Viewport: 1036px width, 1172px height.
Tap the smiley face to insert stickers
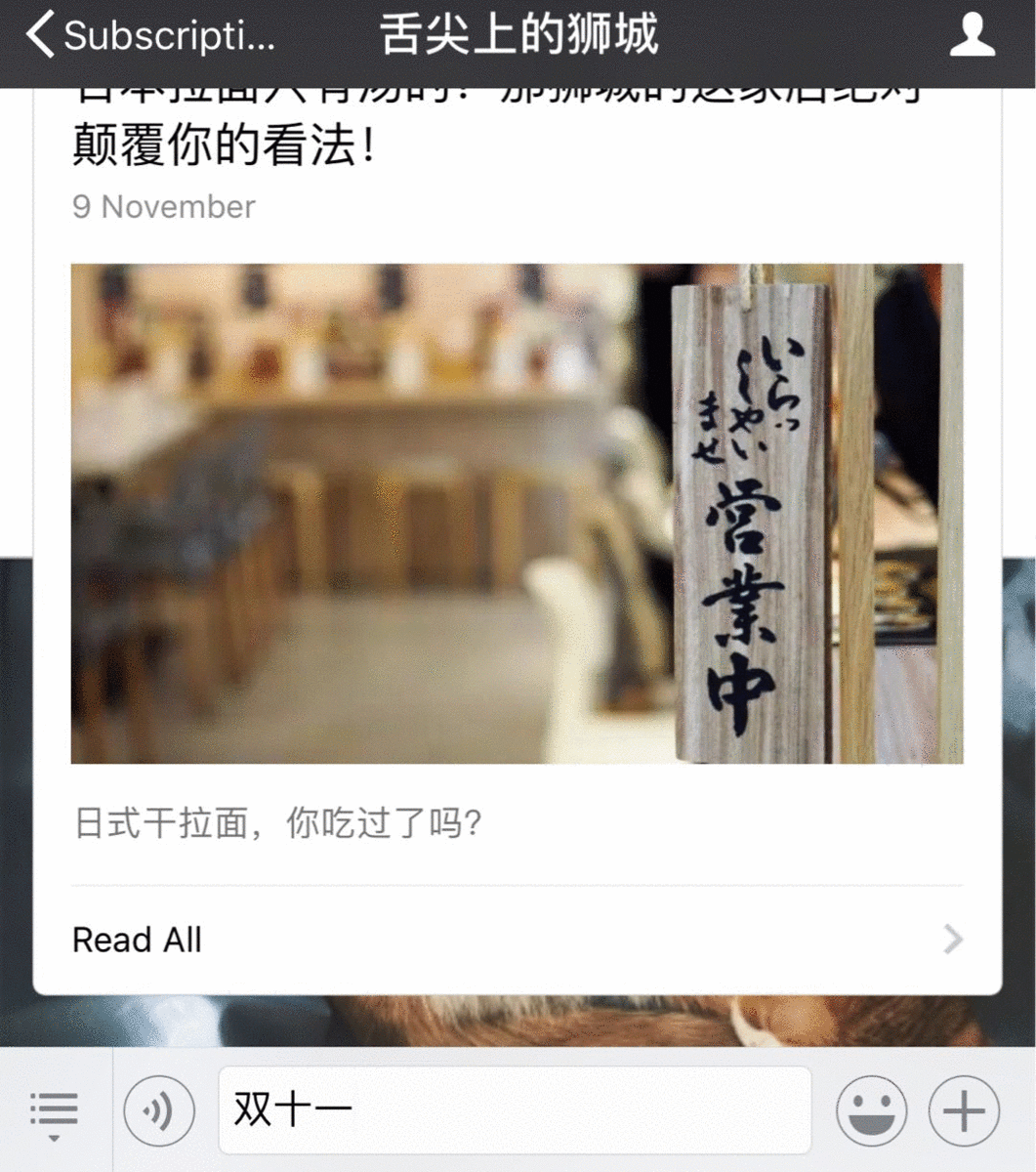(x=872, y=1110)
